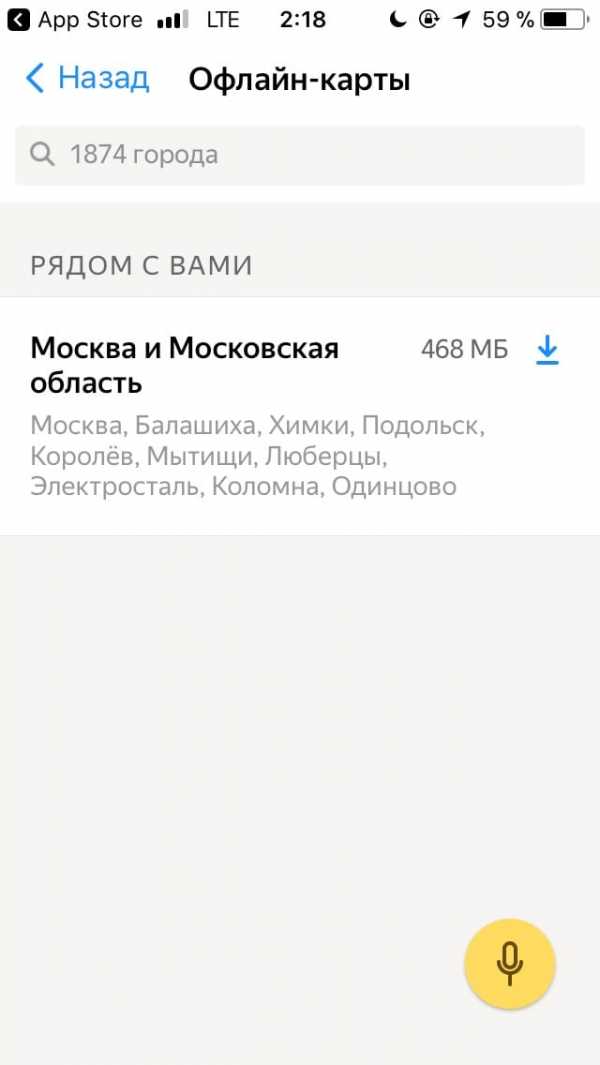600x1065 pixels.
Task: Activate the yellow voice search microphone
Action: coord(509,964)
